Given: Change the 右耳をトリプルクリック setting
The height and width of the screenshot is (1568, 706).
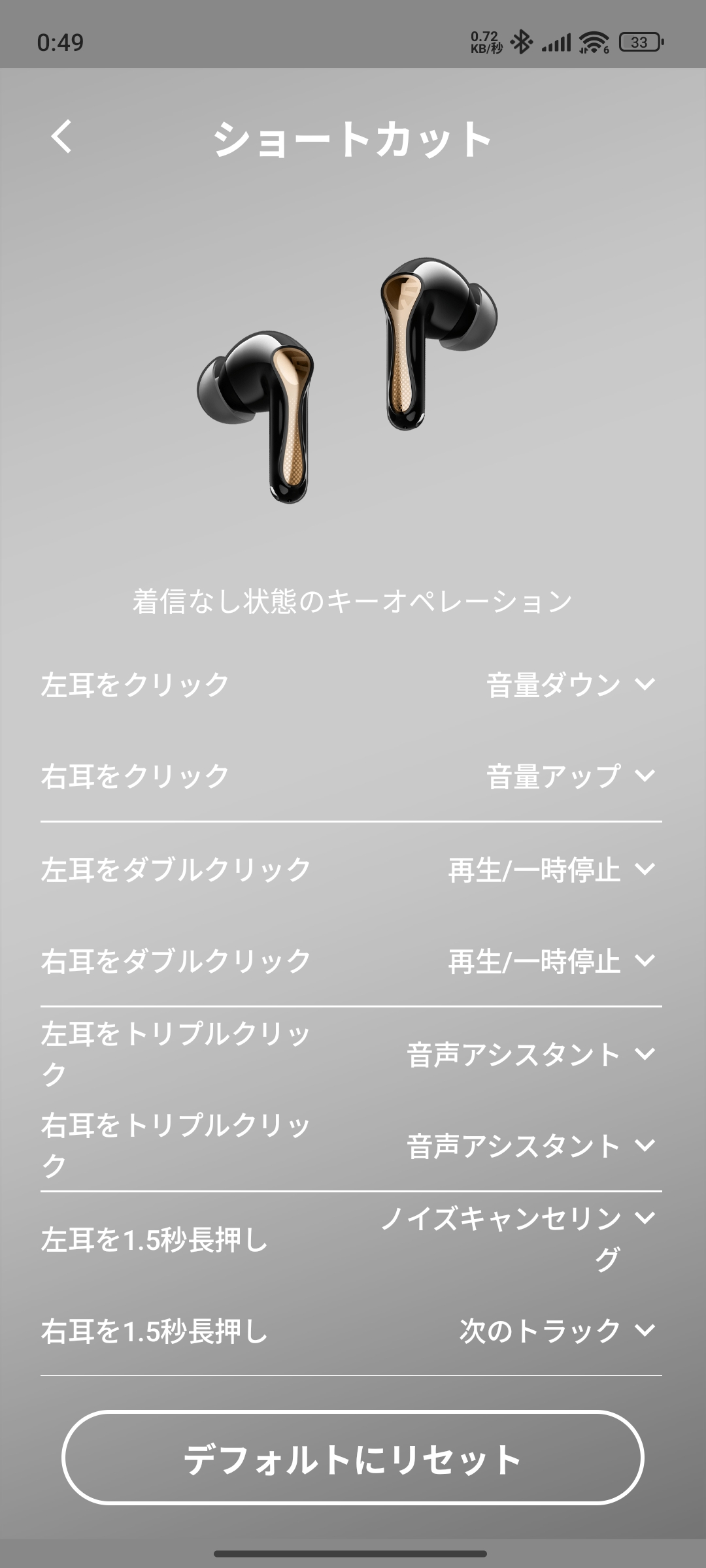Looking at the screenshot, I should tap(530, 1145).
